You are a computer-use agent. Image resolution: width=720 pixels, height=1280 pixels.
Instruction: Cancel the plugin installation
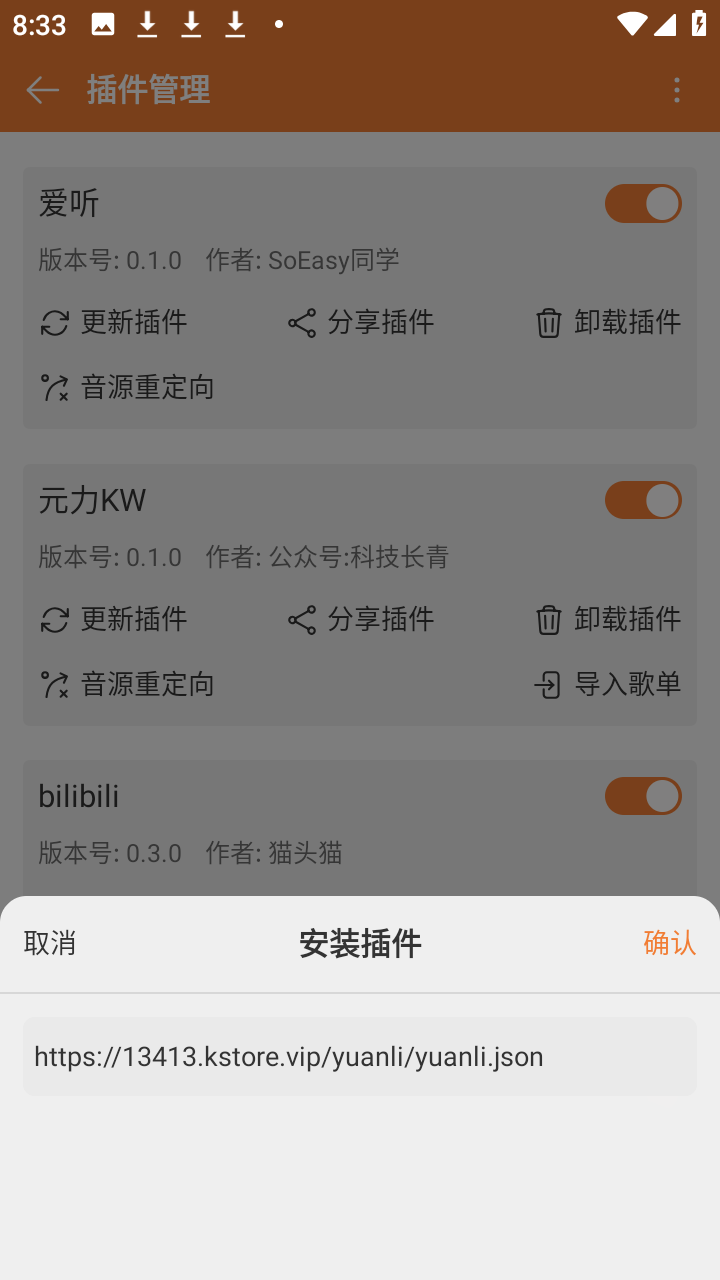50,943
